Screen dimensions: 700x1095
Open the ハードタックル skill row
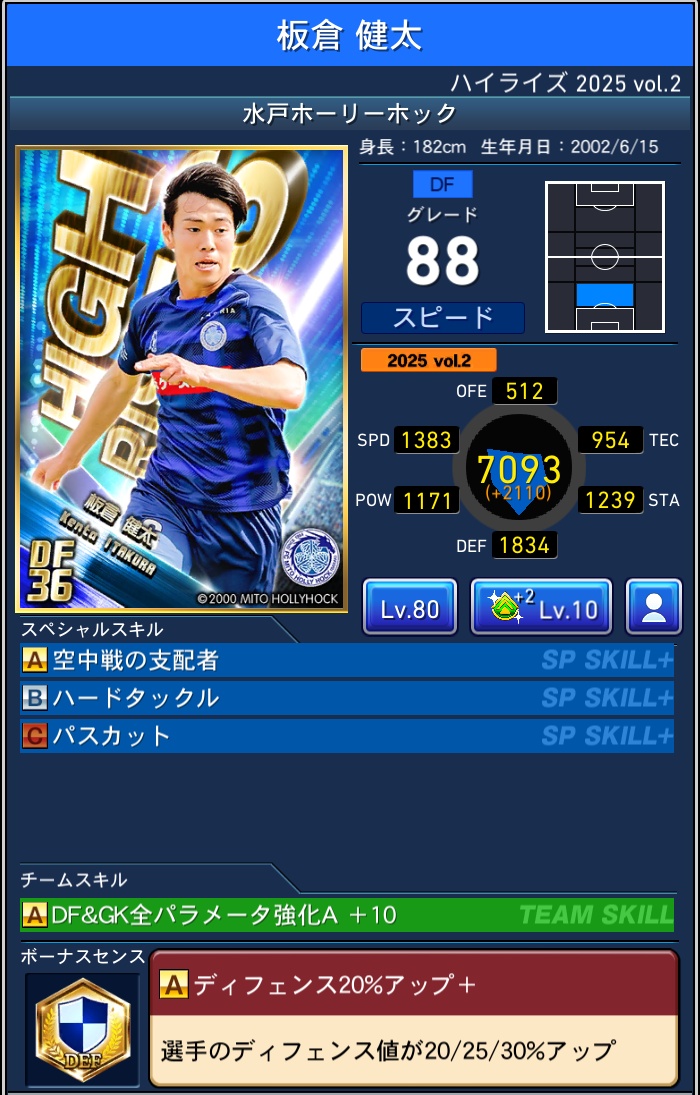pos(346,698)
